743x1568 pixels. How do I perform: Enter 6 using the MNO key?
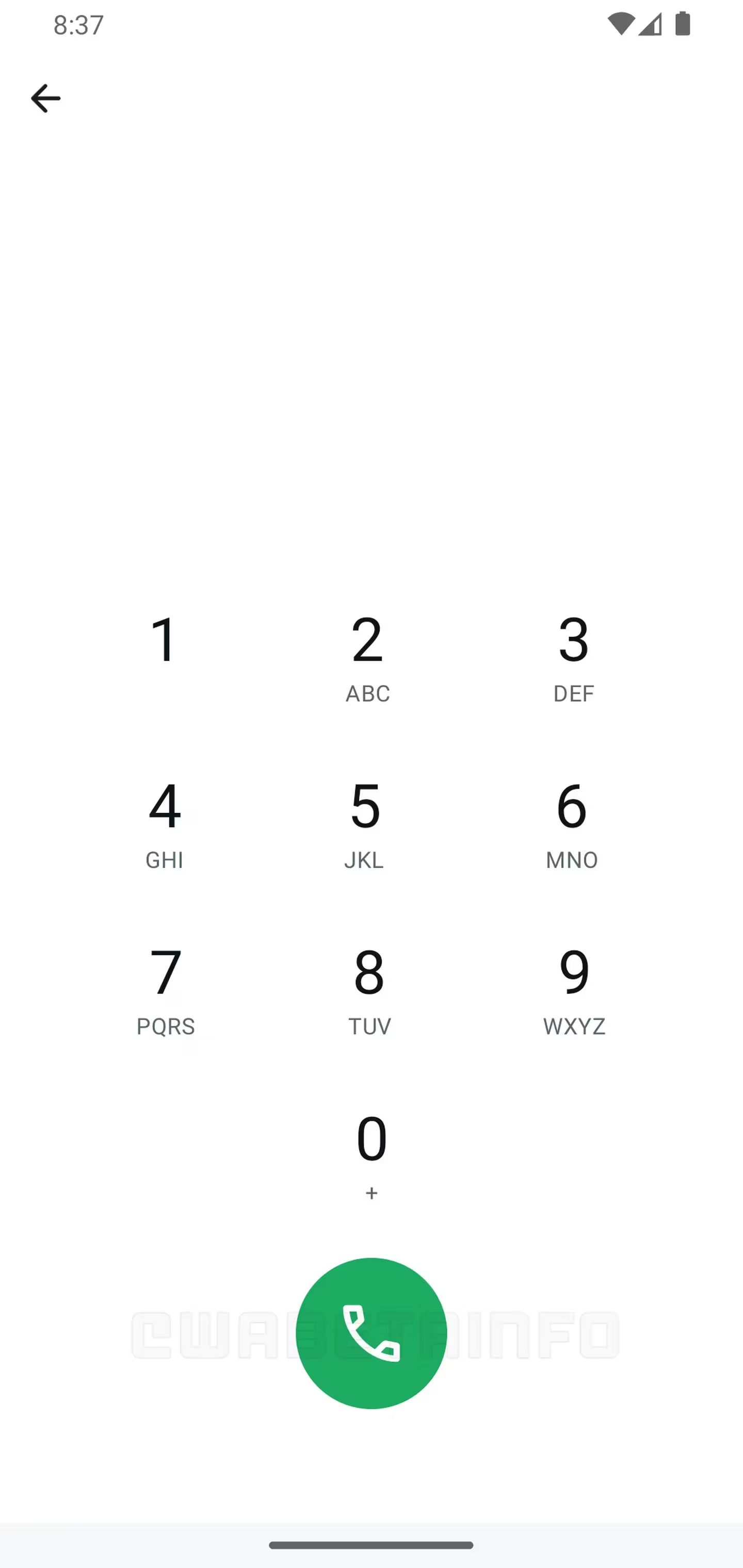click(x=572, y=824)
